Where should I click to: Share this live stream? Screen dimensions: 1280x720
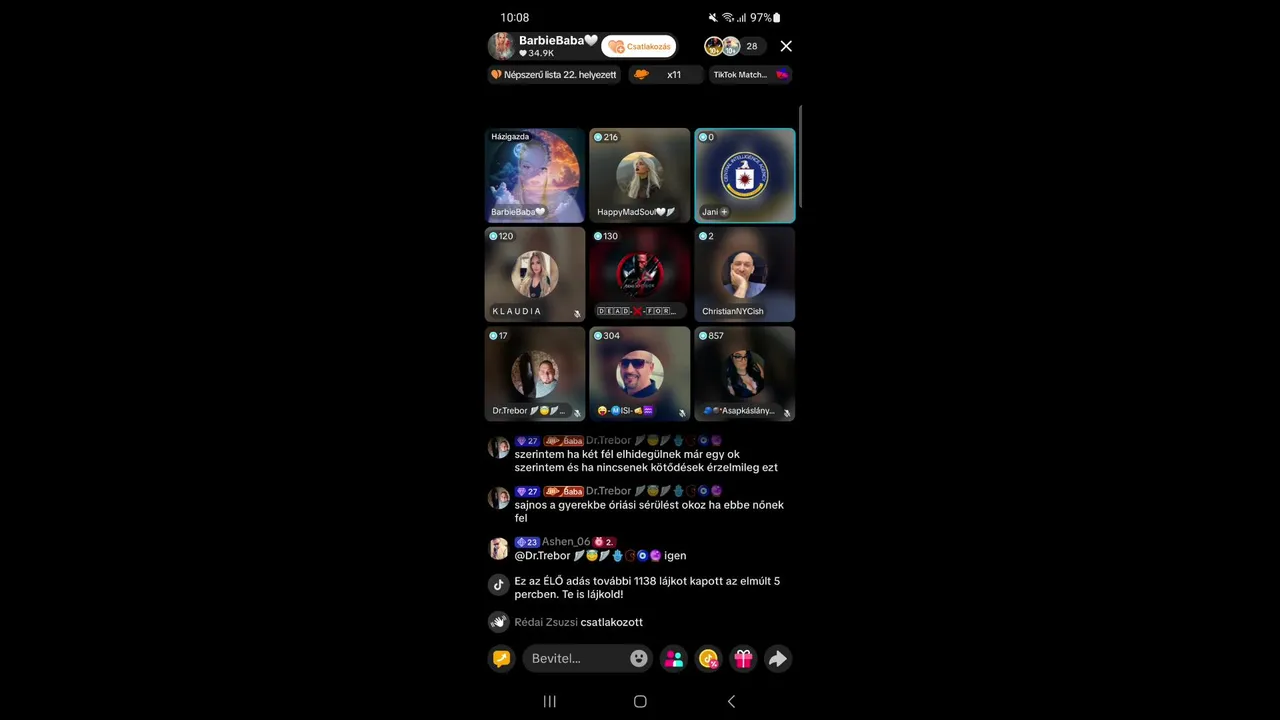(777, 658)
